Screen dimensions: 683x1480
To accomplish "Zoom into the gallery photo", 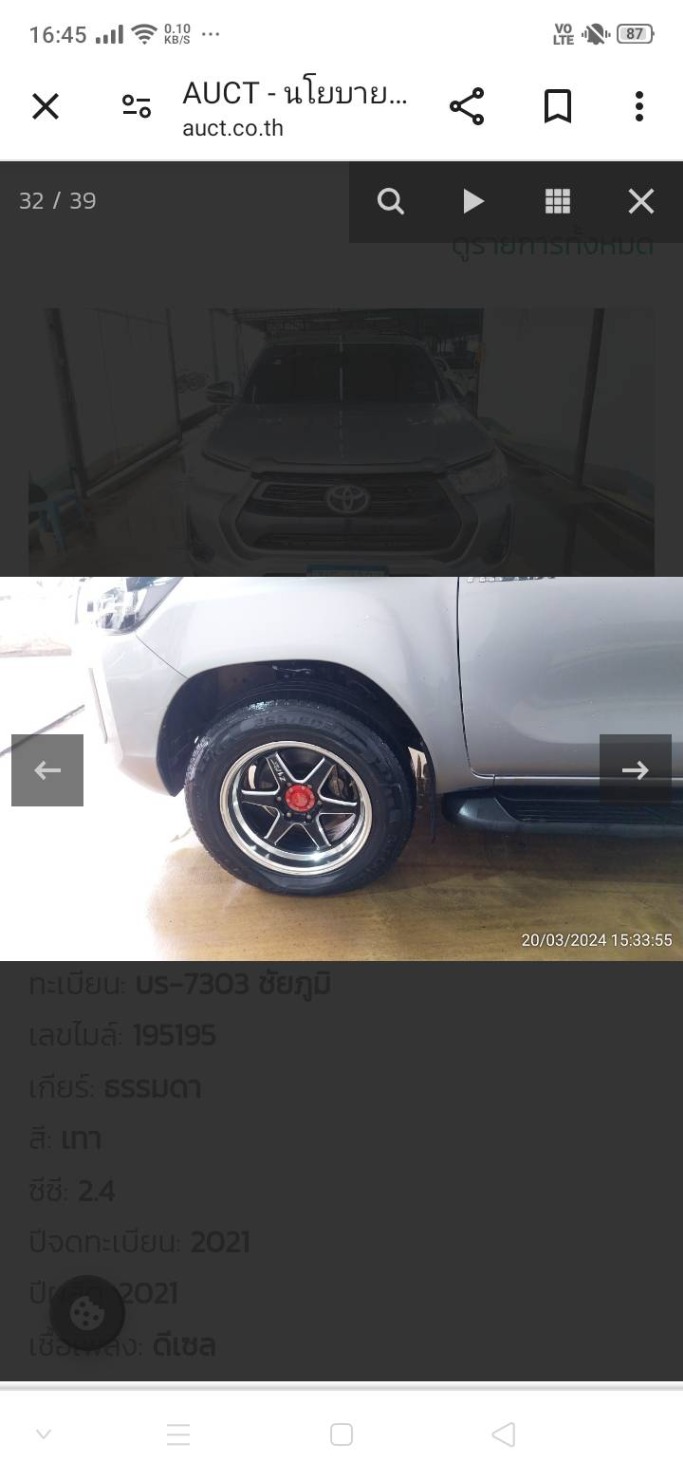I will click(390, 202).
